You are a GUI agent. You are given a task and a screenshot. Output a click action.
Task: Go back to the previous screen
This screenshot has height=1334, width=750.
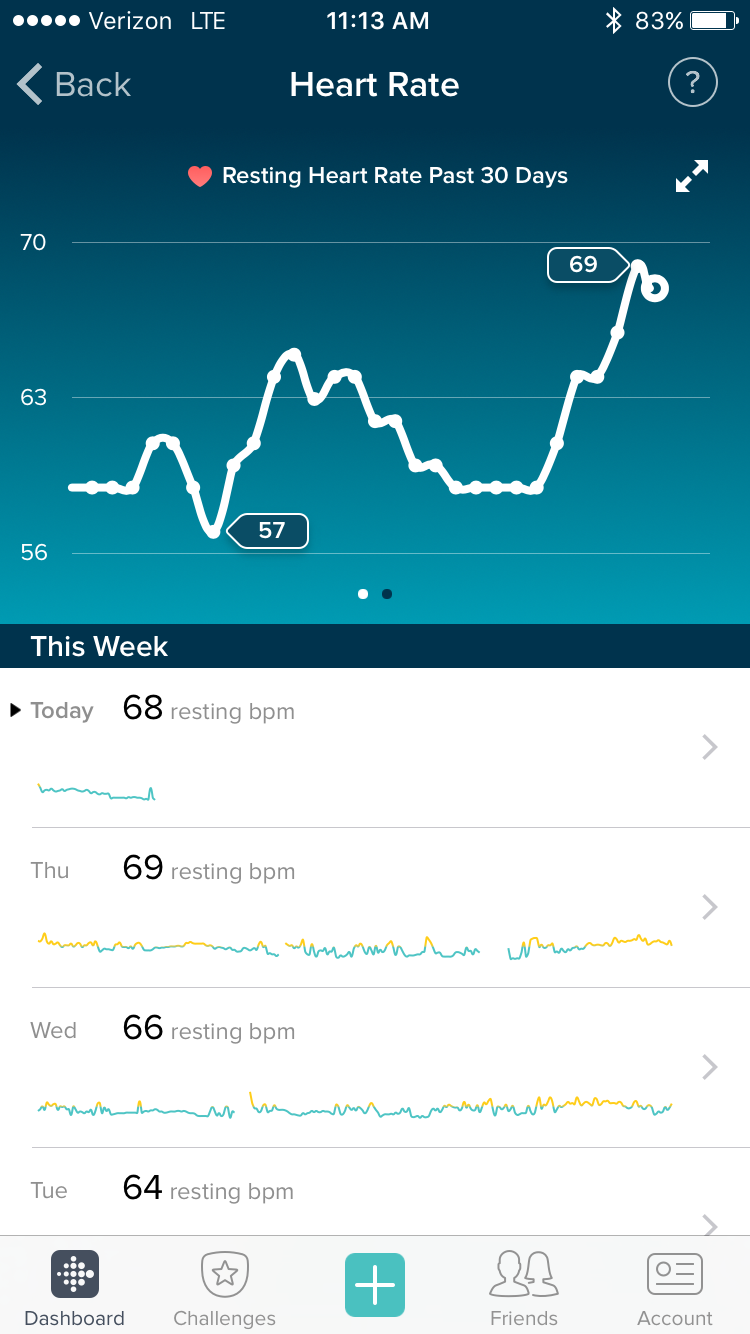(x=75, y=85)
